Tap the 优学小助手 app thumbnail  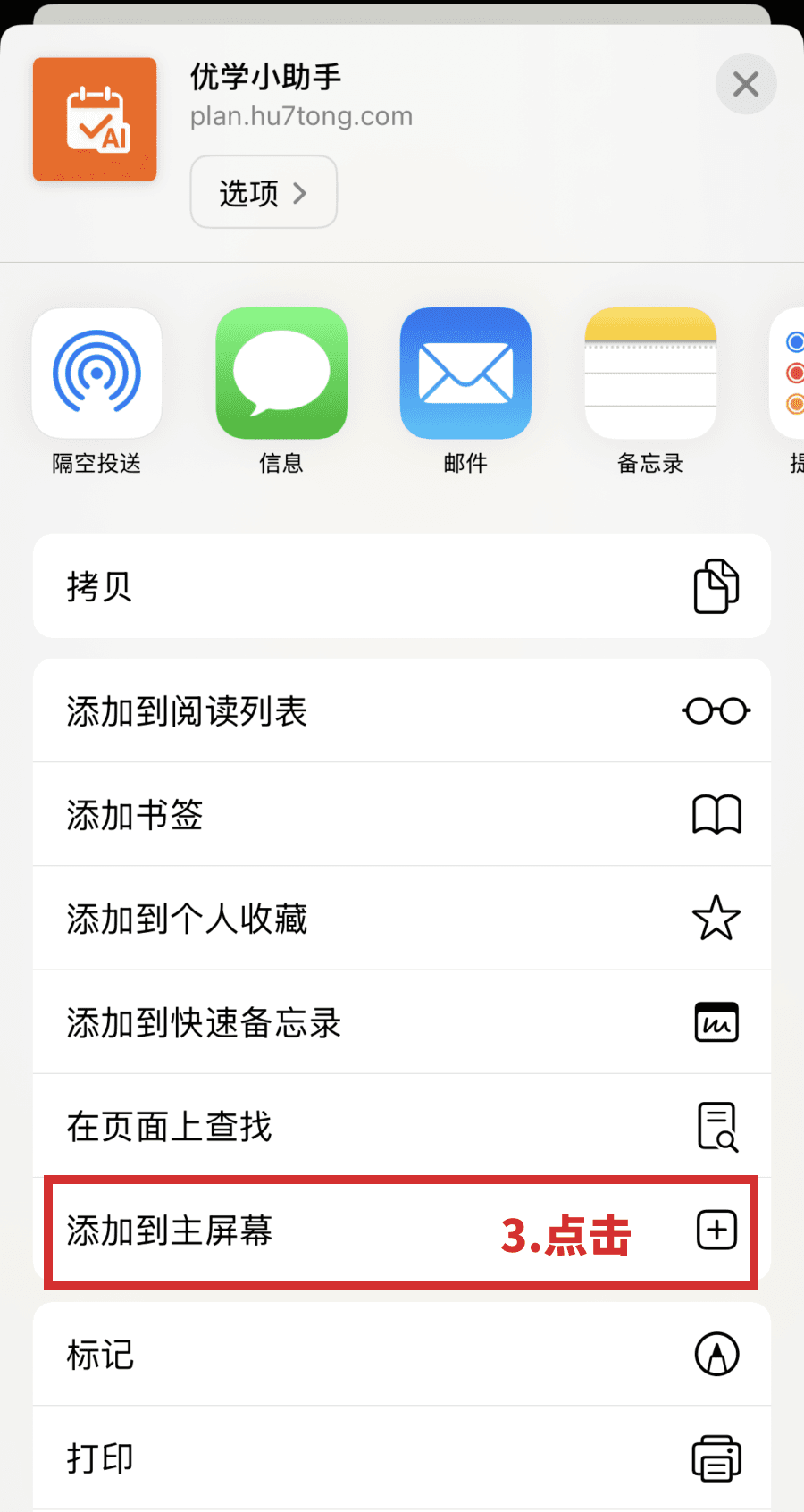tap(94, 119)
